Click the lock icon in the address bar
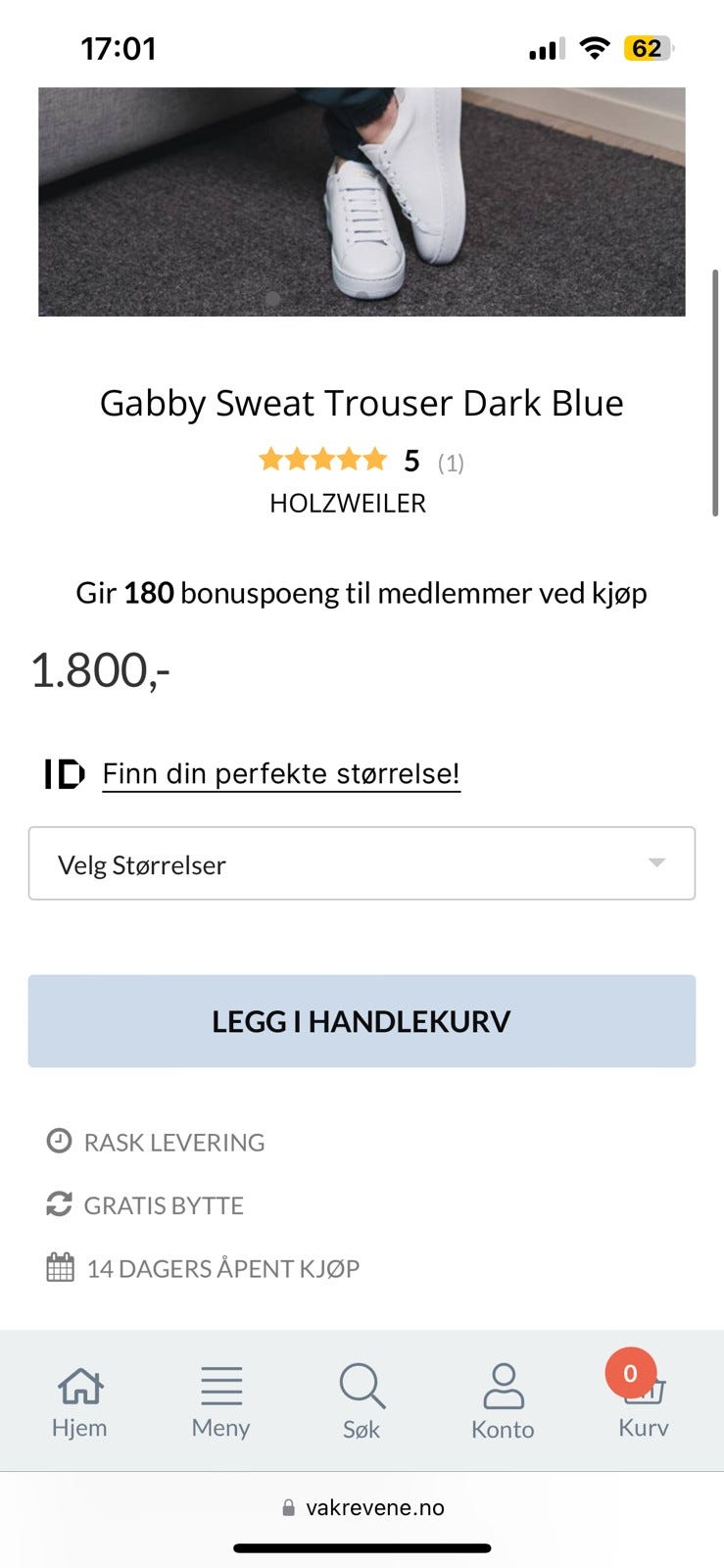 click(x=287, y=1505)
